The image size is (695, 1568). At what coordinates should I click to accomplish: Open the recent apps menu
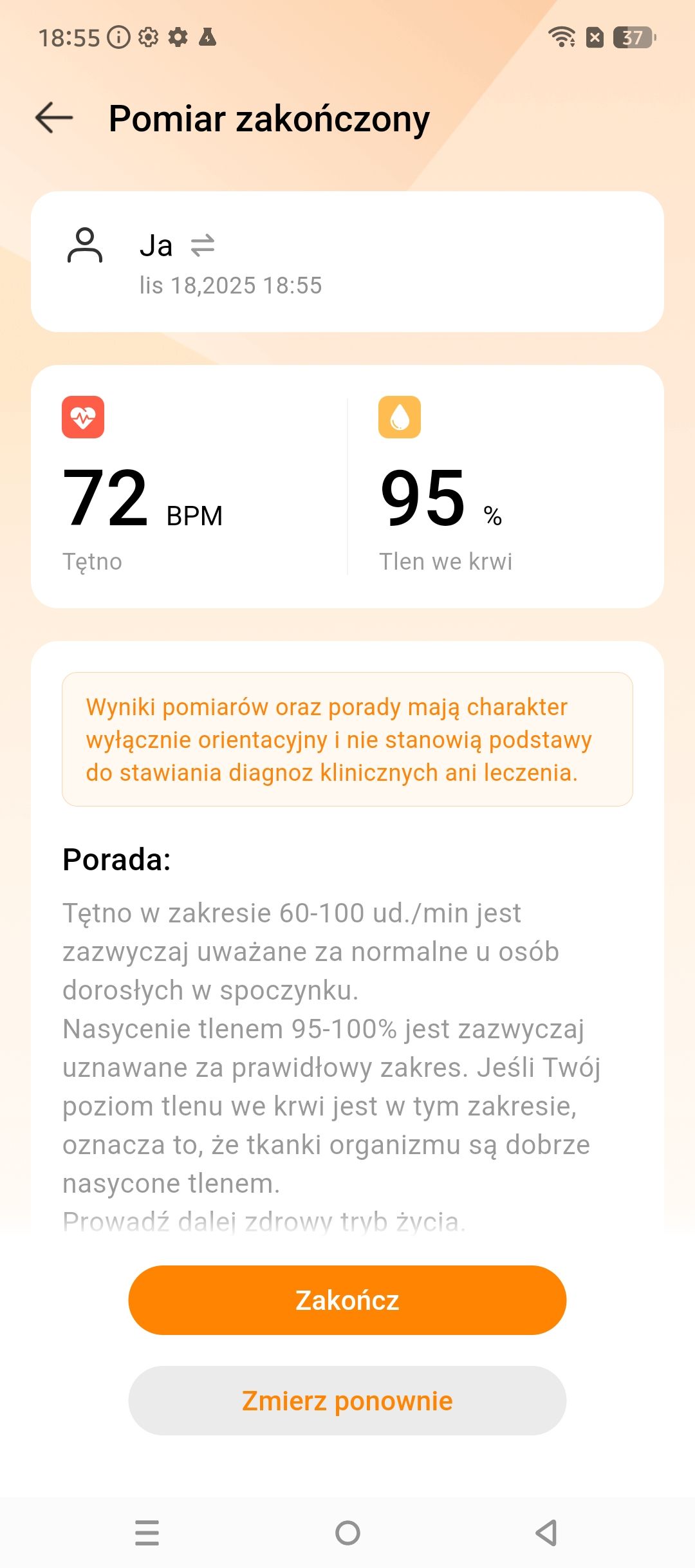147,1533
